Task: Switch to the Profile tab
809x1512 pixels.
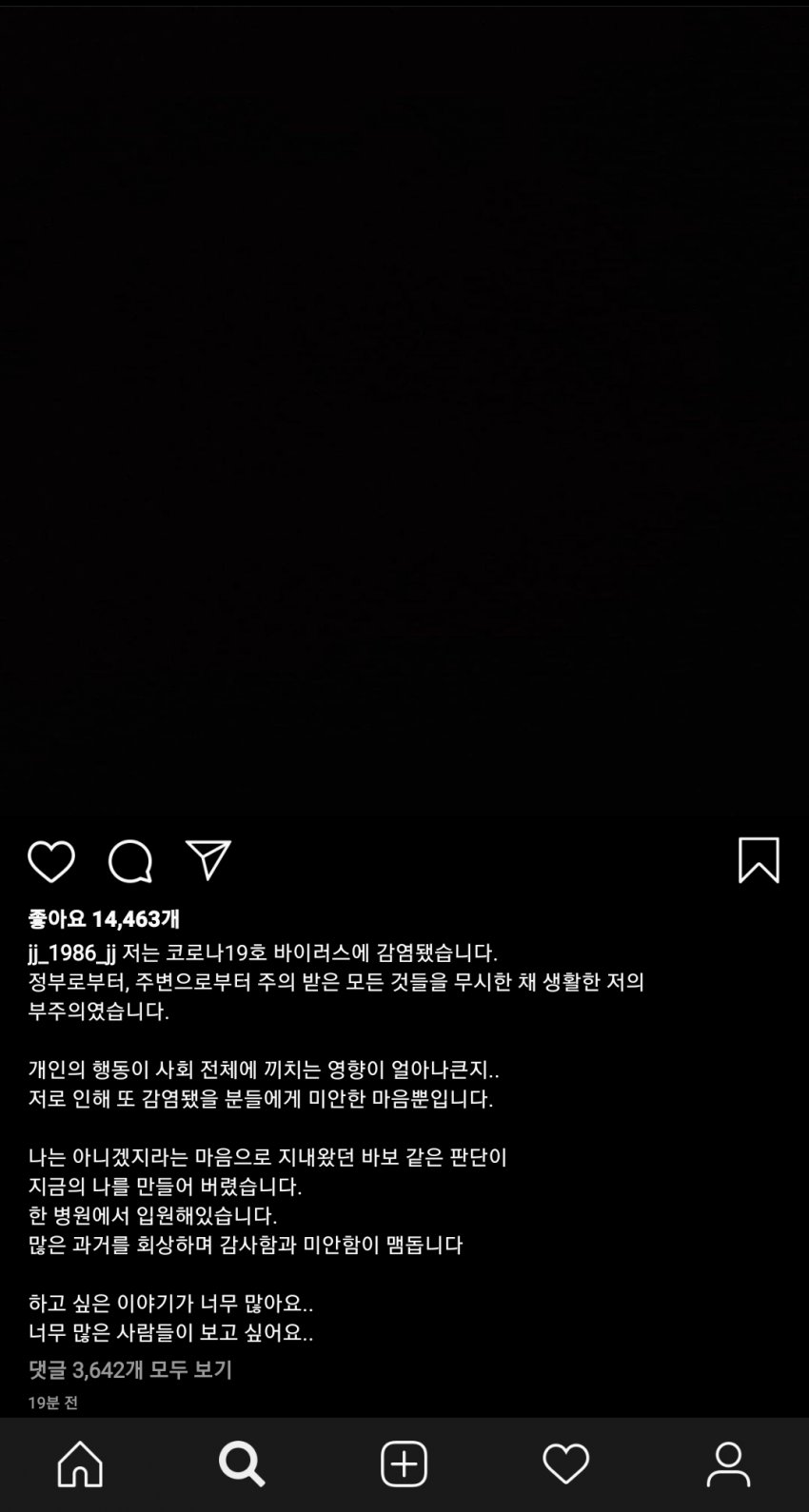Action: pyautogui.click(x=728, y=1463)
